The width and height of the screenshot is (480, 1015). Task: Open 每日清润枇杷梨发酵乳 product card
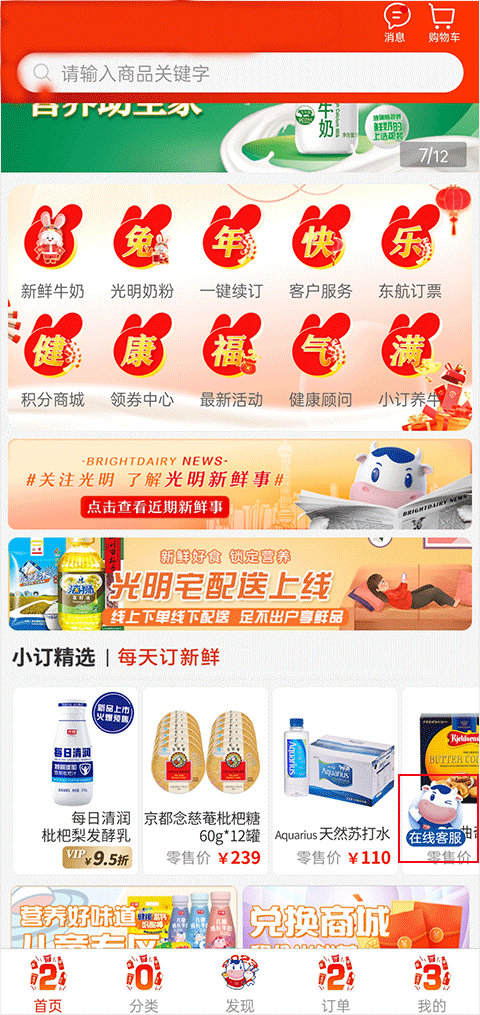[75, 781]
